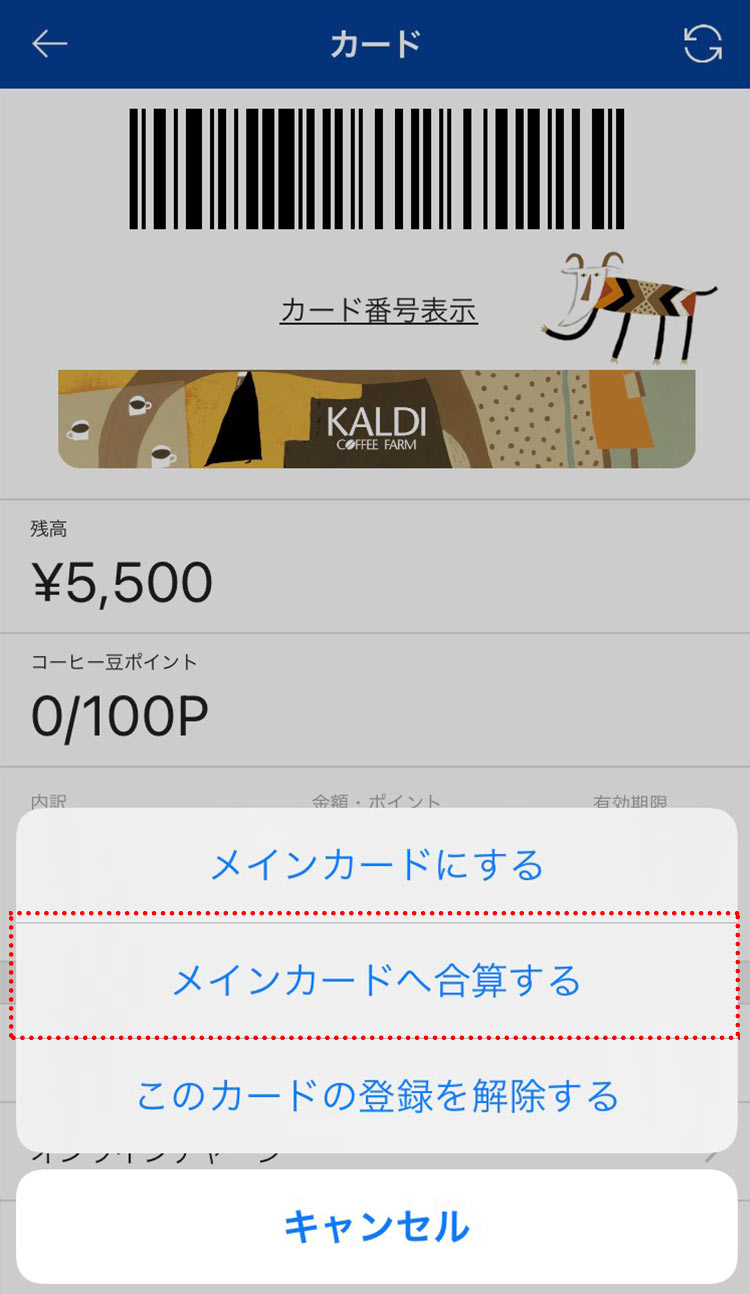Choose このカードの登録を解除する
750x1294 pixels.
click(x=376, y=1096)
